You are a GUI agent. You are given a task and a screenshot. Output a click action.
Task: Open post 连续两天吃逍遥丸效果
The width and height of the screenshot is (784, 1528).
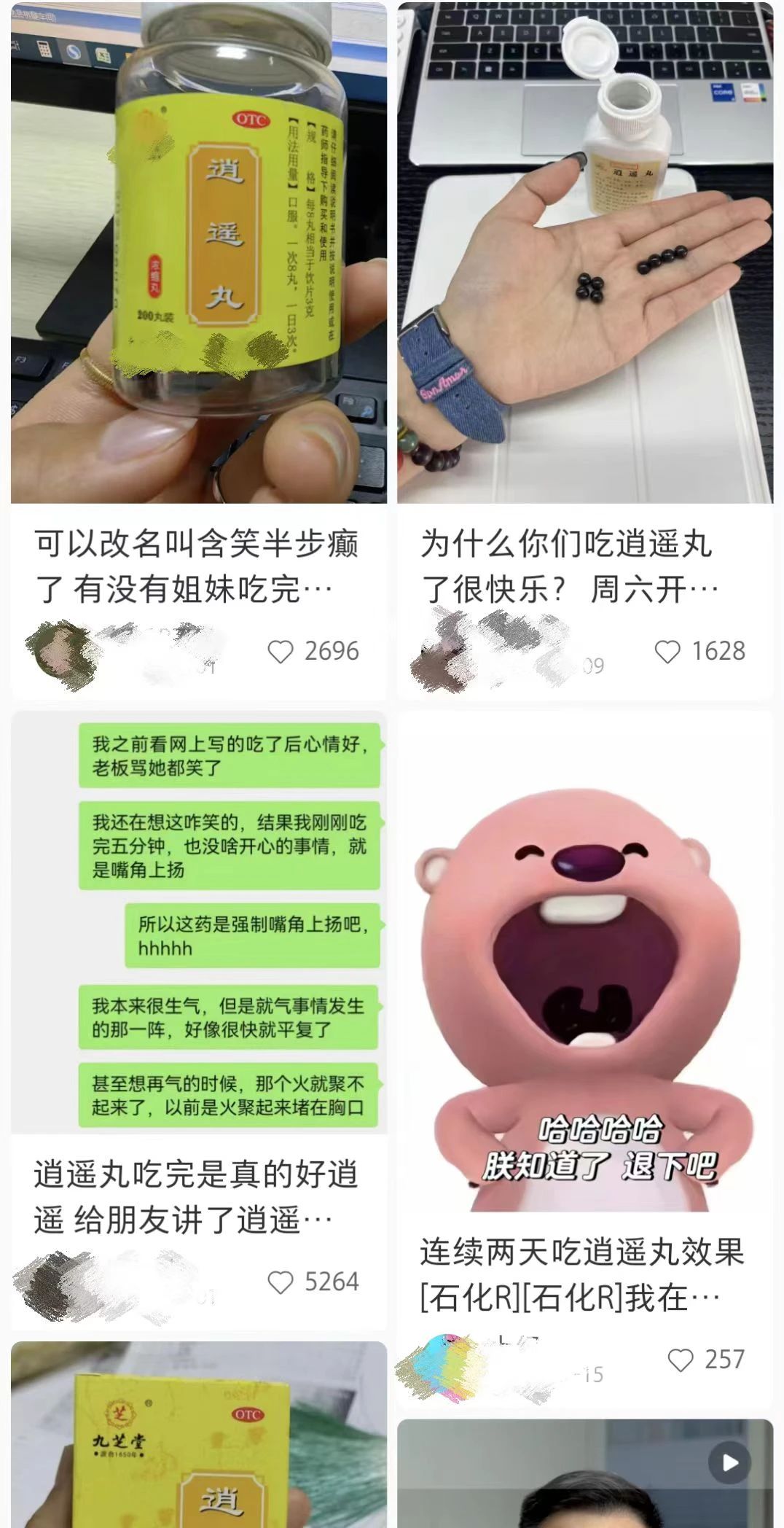coord(583,1274)
